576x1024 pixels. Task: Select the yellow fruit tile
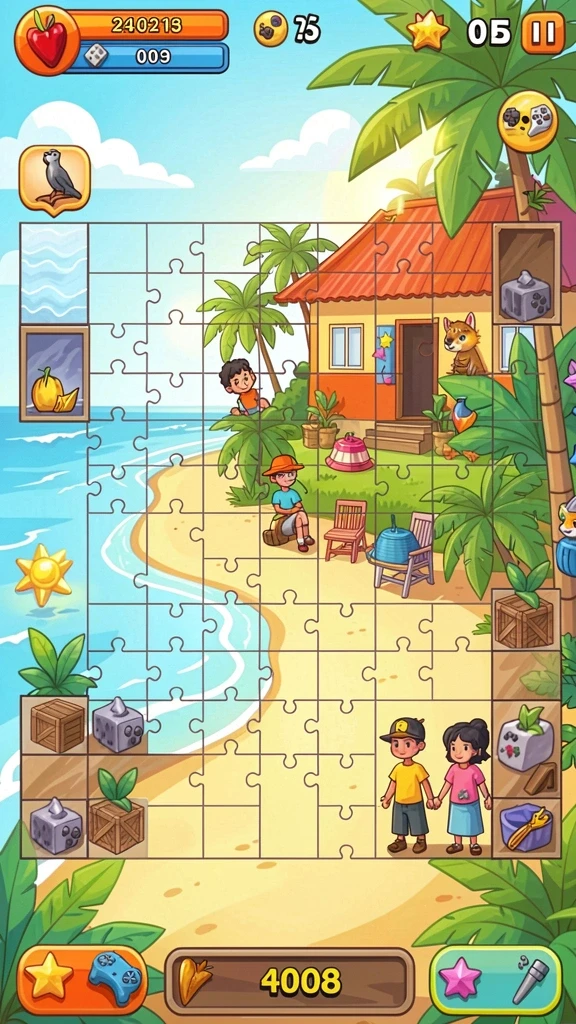tap(54, 374)
